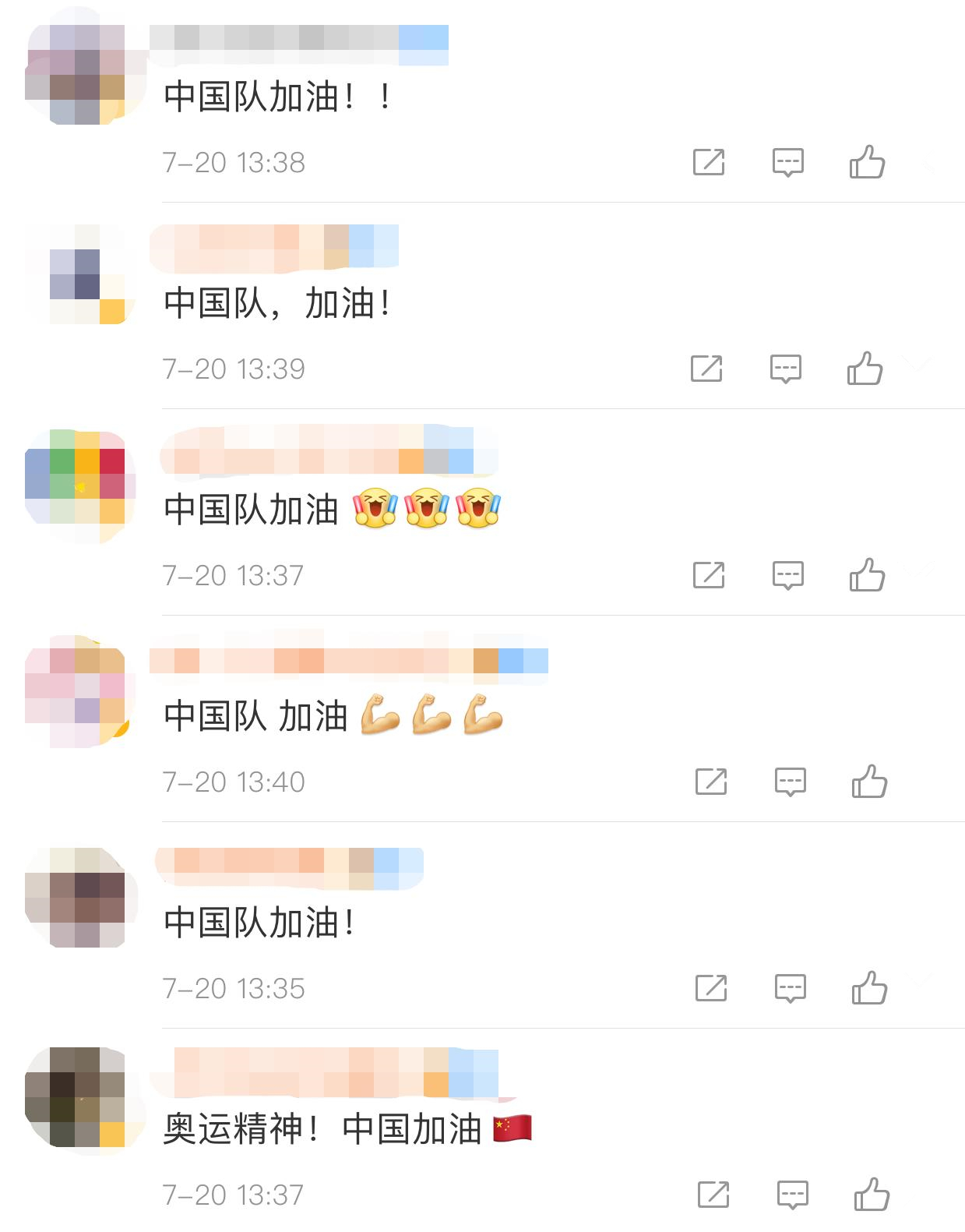
Task: Like the comment with laughing cheer emojis
Action: 867,575
